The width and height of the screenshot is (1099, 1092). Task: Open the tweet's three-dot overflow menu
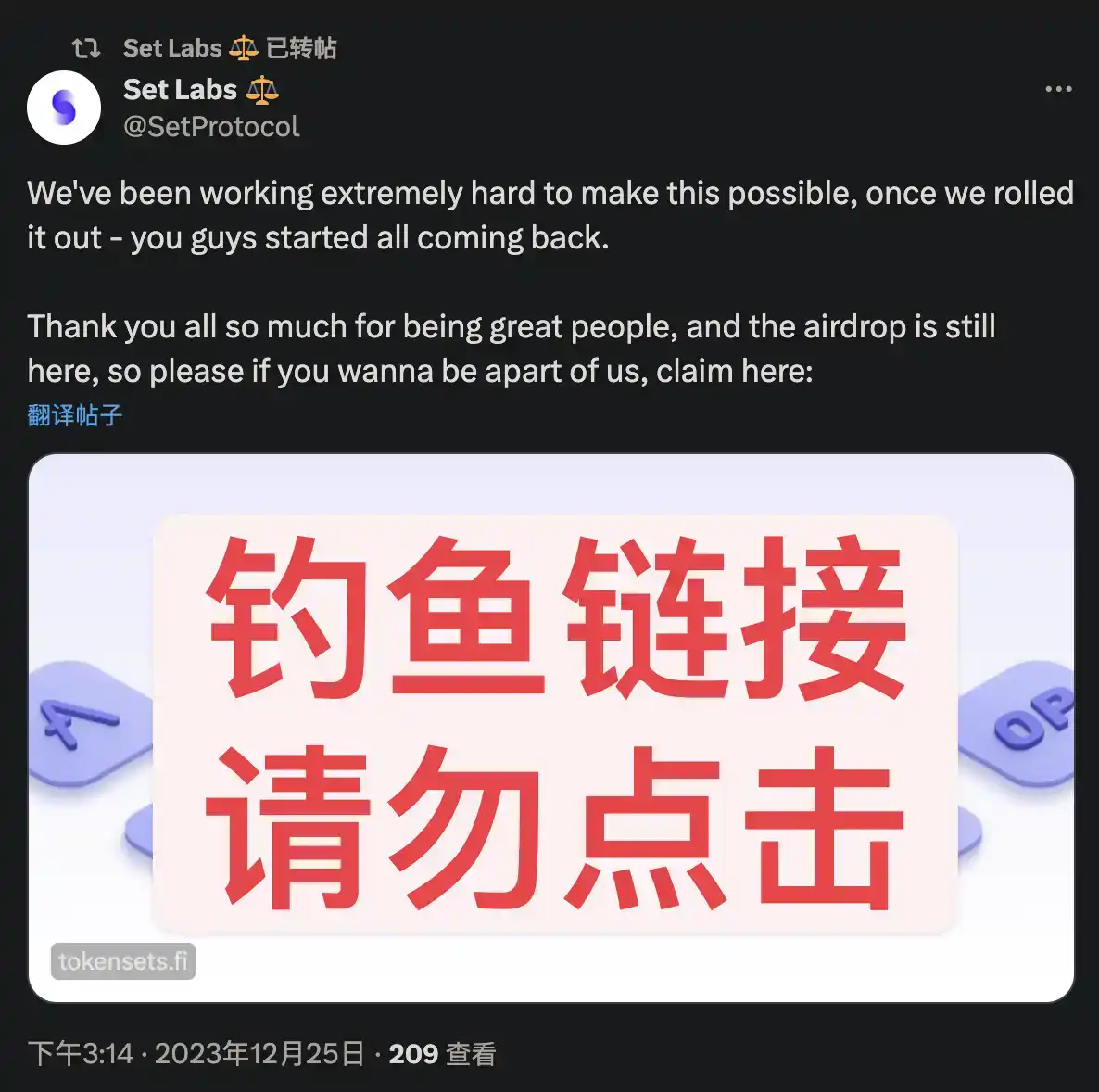tap(1058, 89)
